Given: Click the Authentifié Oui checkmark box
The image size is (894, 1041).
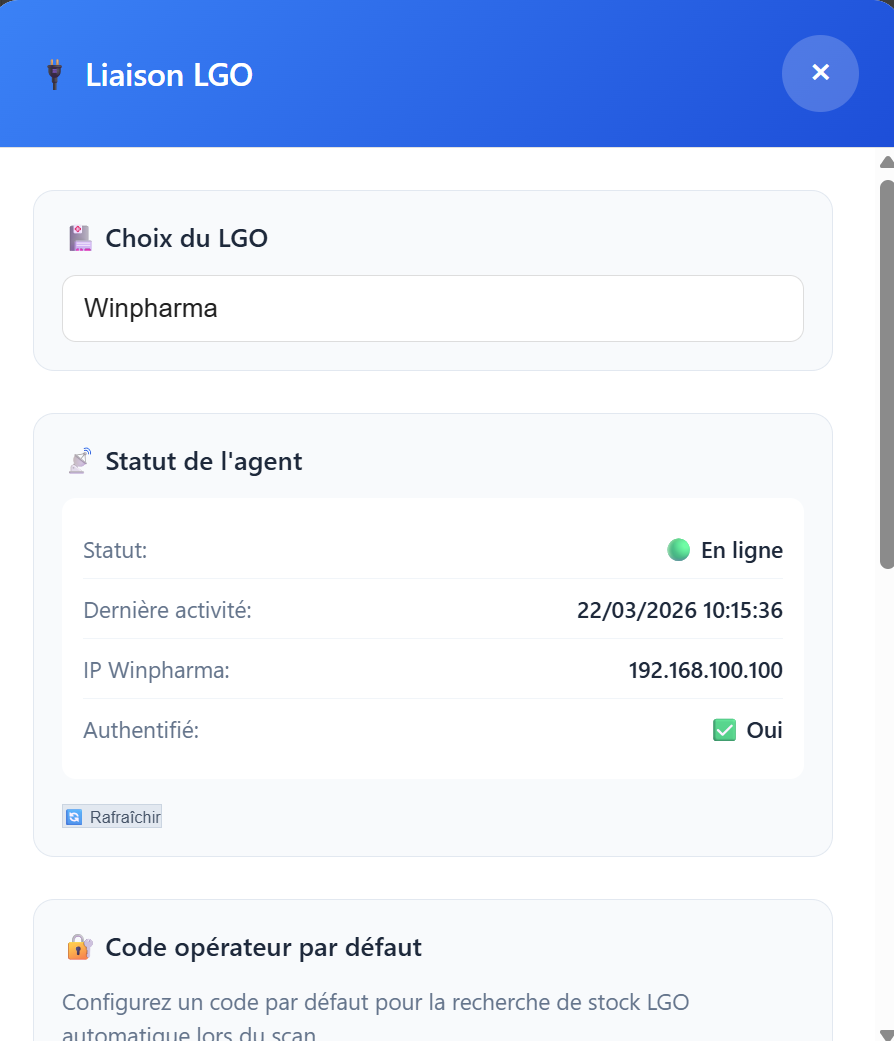Looking at the screenshot, I should 723,730.
